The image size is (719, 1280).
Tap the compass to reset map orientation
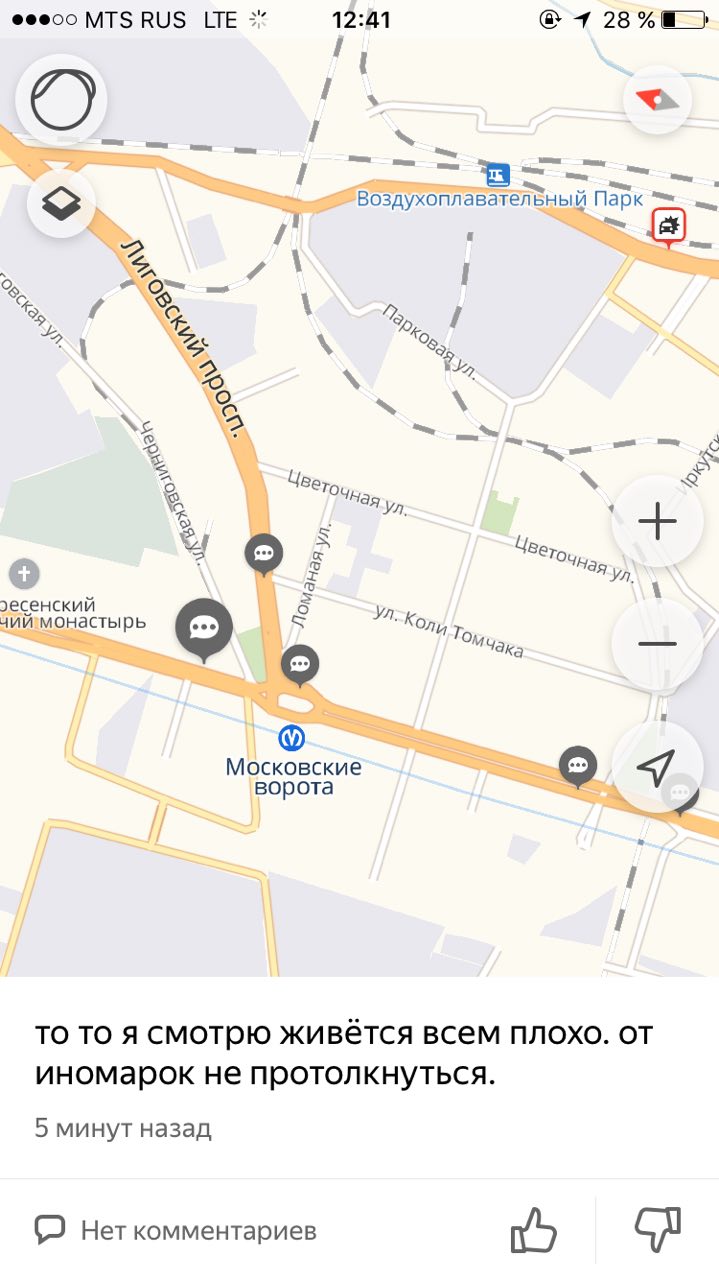[x=657, y=100]
